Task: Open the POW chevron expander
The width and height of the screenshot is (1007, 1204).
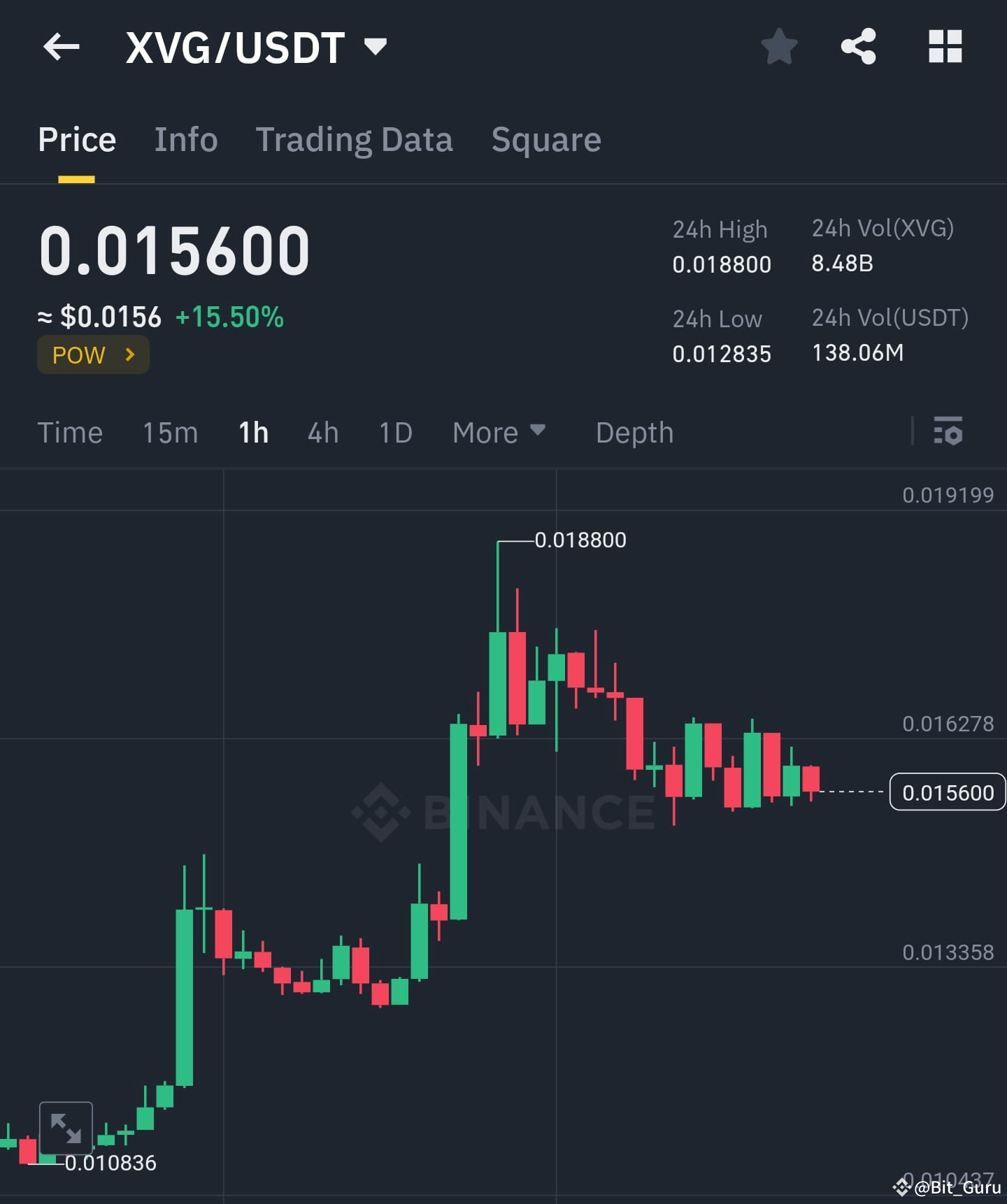Action: coord(130,354)
